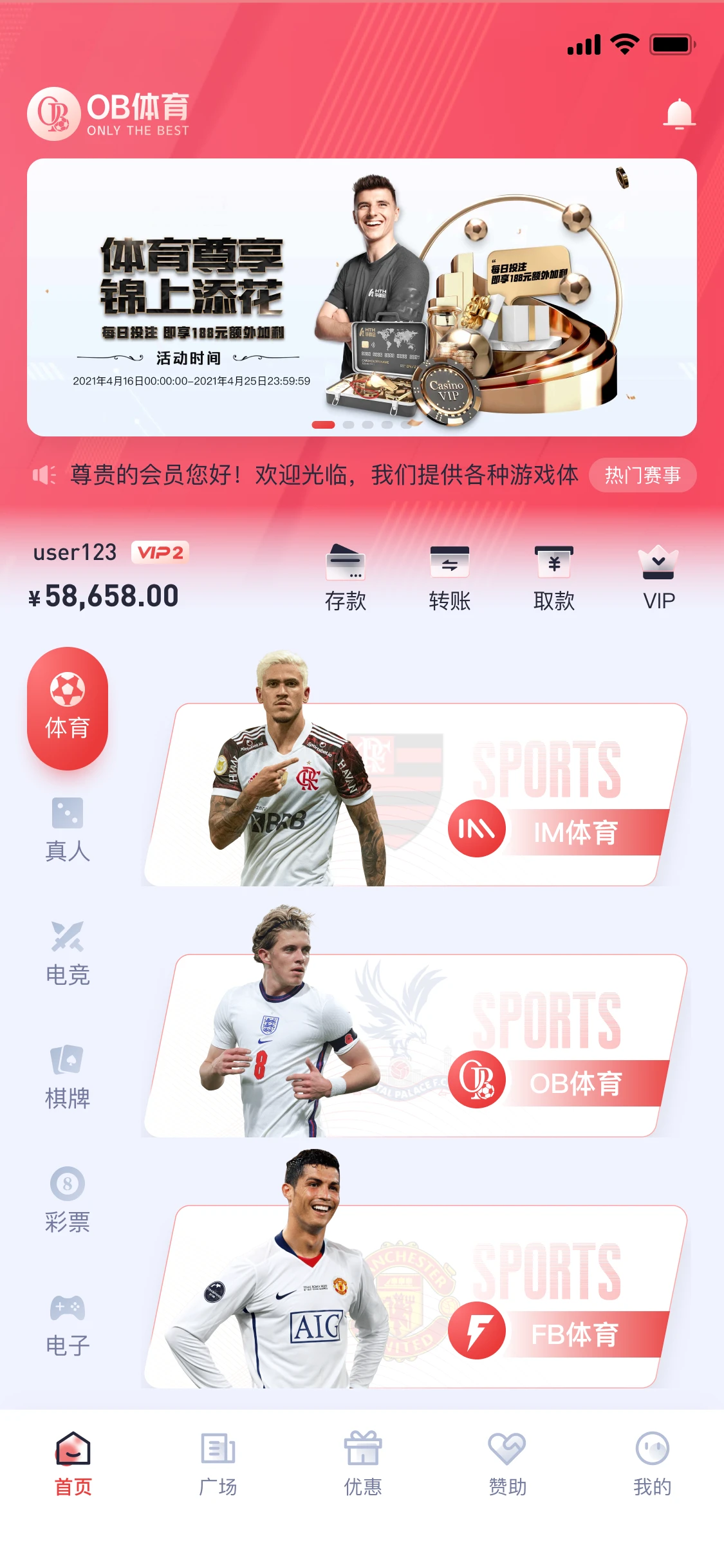Open the 体育尊享 promotion banner
Image resolution: width=724 pixels, height=1568 pixels.
pos(362,297)
